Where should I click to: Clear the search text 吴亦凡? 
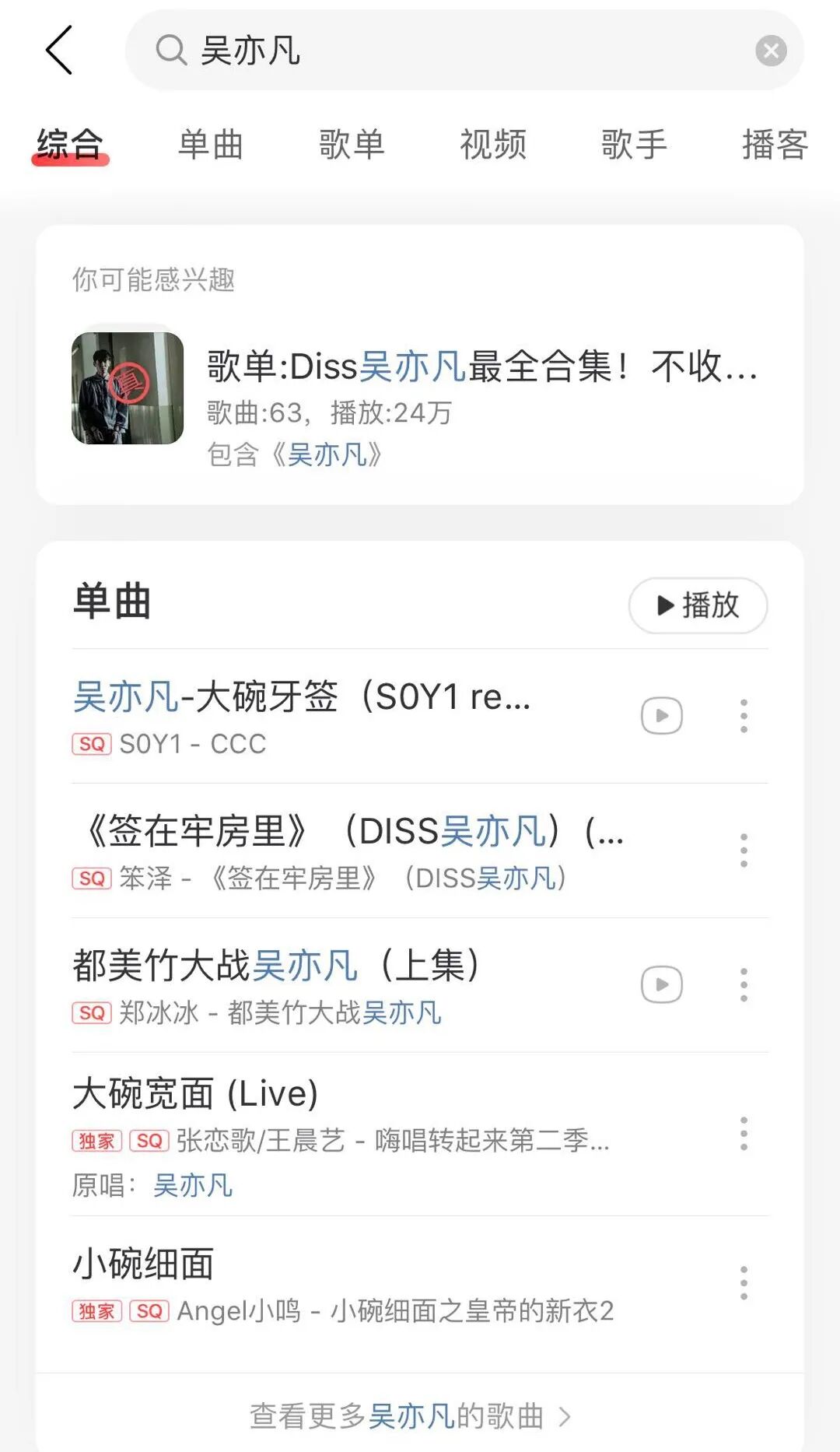(770, 51)
